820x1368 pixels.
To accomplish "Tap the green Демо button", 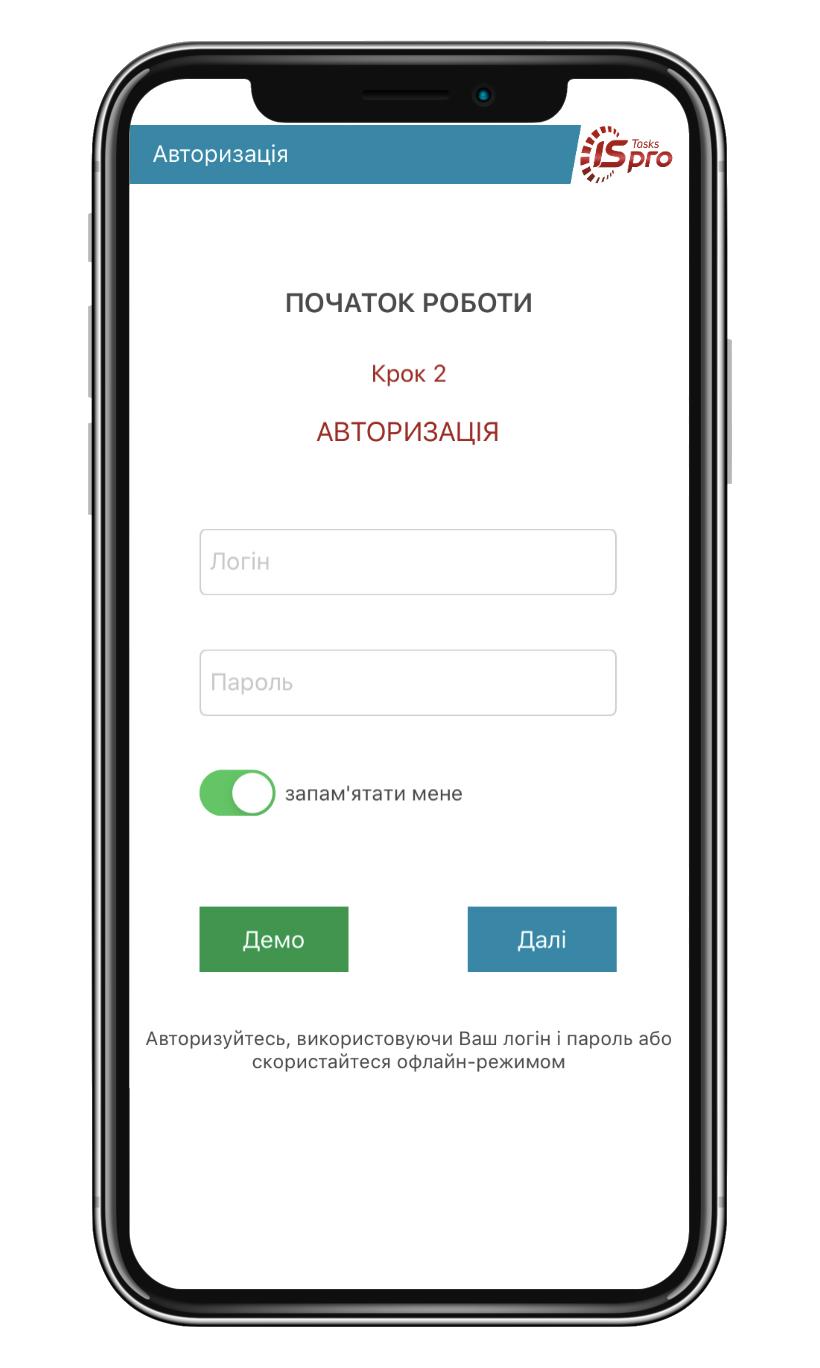I will pos(274,939).
